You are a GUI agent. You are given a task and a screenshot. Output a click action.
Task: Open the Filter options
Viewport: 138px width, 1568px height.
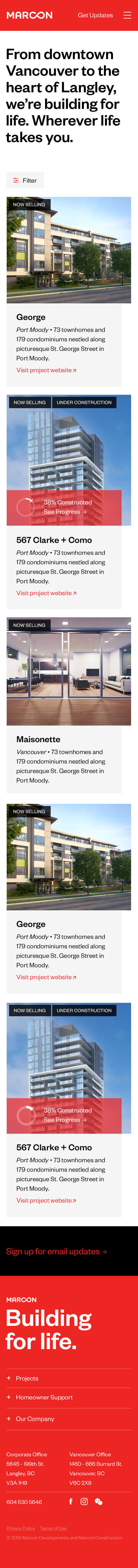[x=25, y=180]
